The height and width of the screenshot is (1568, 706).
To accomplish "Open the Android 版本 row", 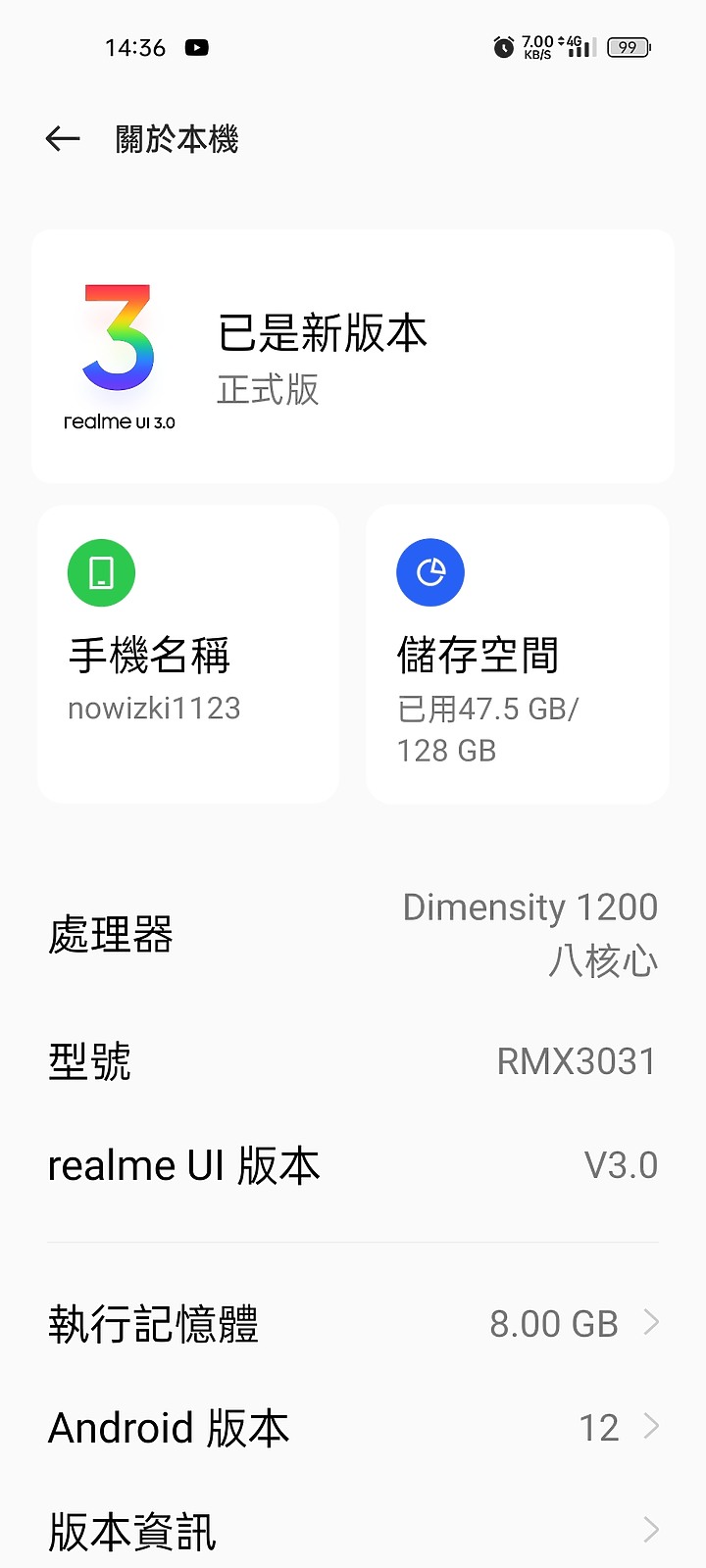I will click(353, 1428).
